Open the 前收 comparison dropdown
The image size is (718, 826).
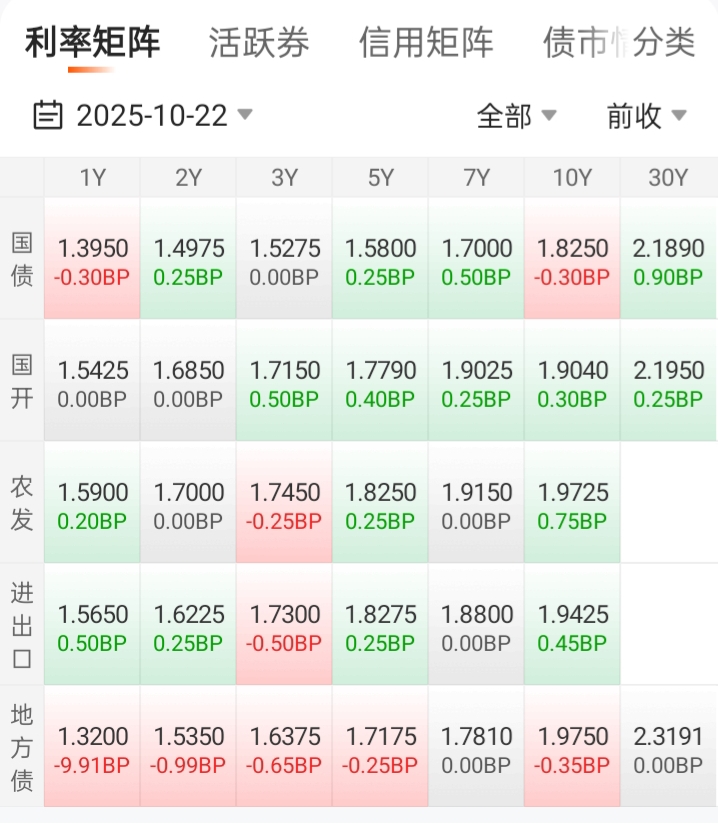click(646, 116)
